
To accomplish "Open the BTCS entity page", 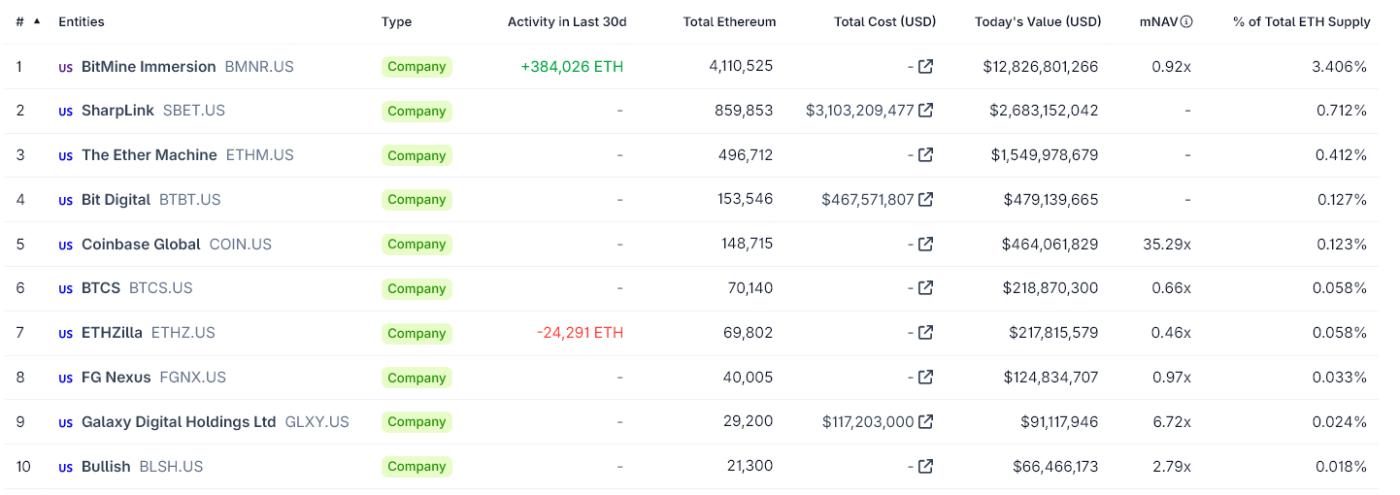I will pos(100,288).
